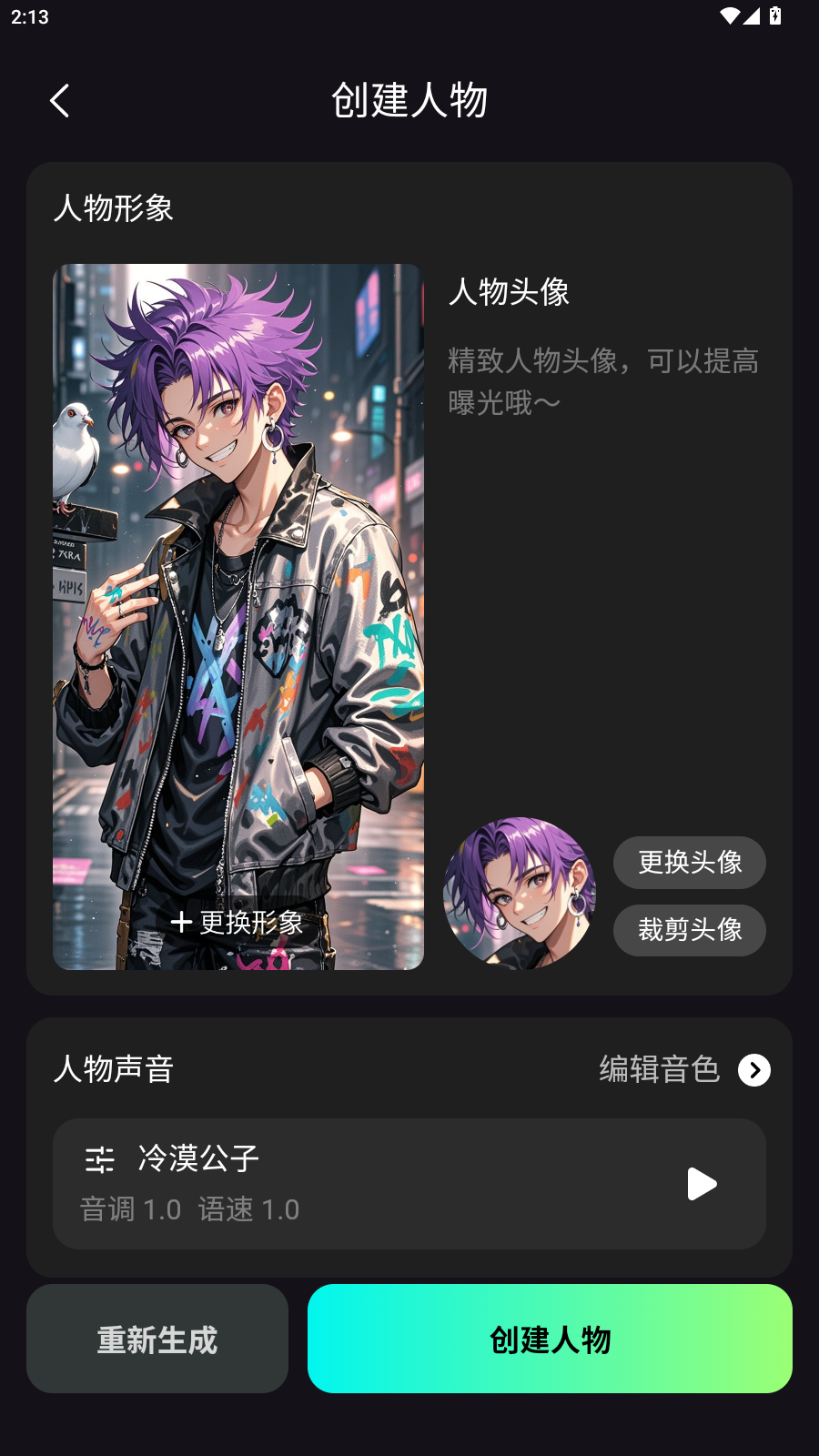The width and height of the screenshot is (819, 1456).
Task: Tap 更换形象 to change the character image
Action: point(238,922)
